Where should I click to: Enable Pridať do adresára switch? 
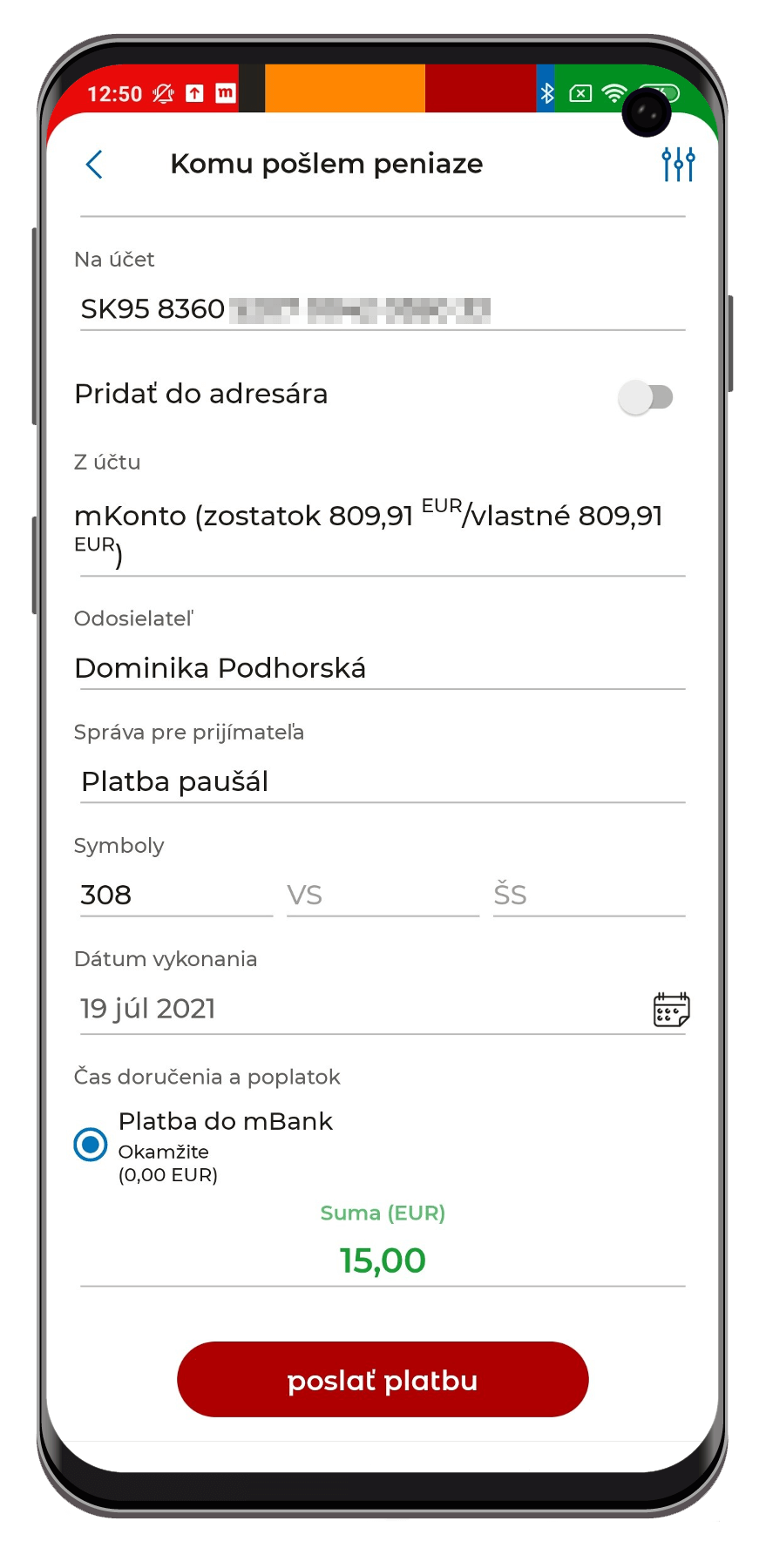tap(646, 397)
